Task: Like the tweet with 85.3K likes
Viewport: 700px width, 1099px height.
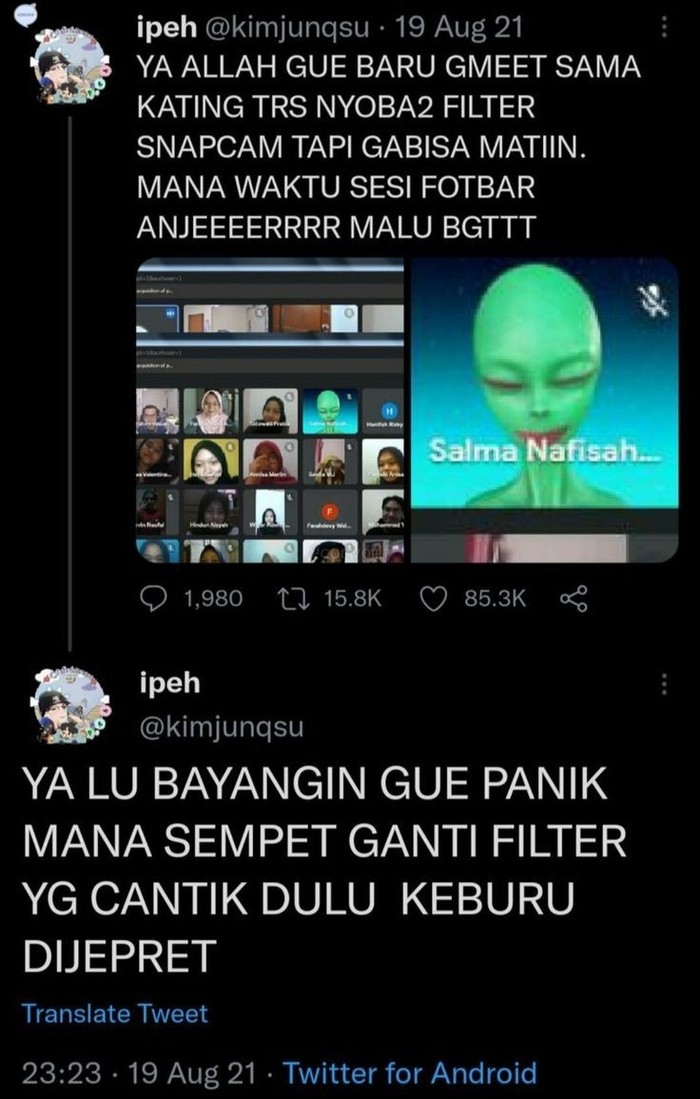Action: click(433, 598)
